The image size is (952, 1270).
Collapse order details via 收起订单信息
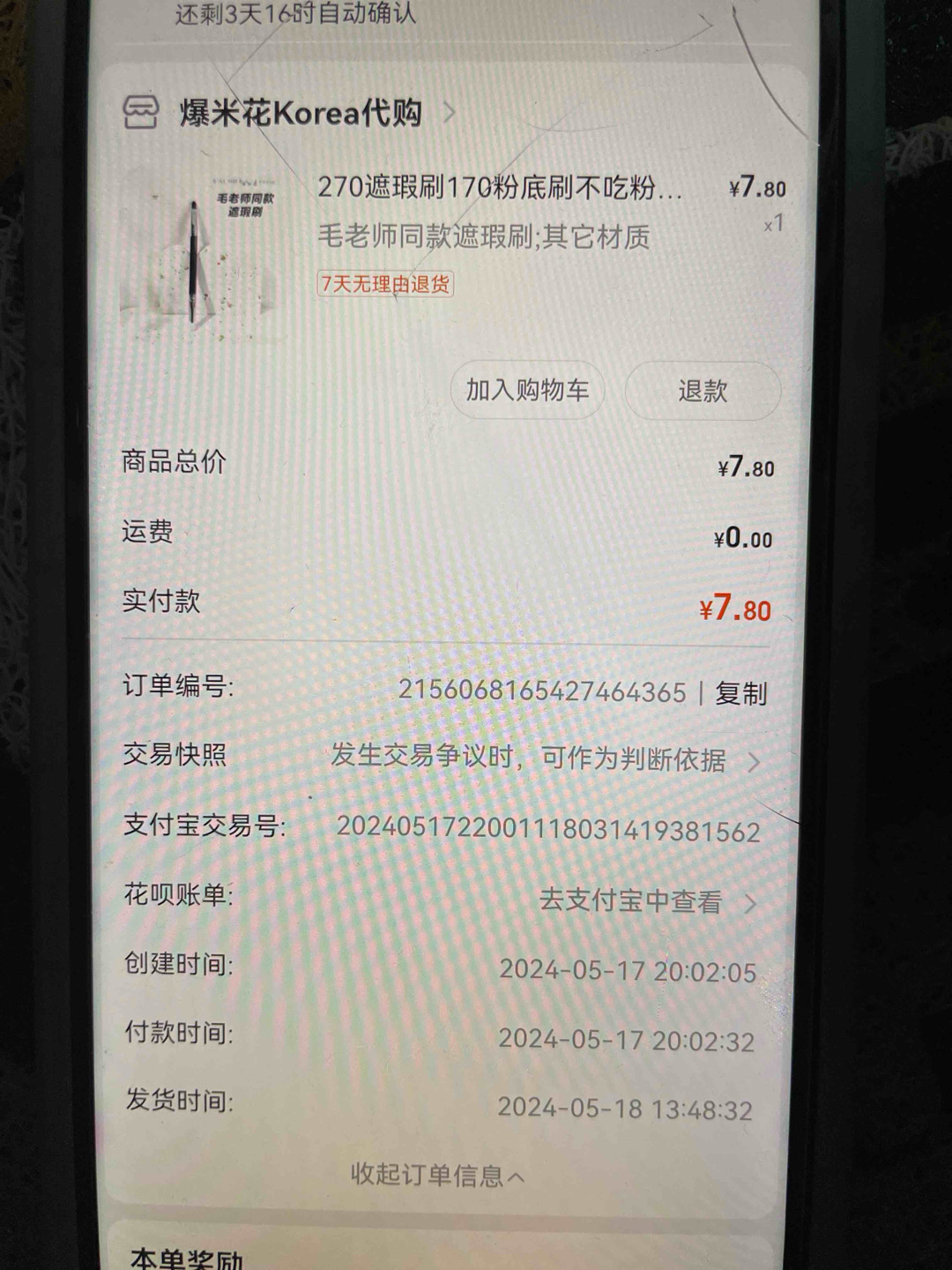[x=437, y=1175]
